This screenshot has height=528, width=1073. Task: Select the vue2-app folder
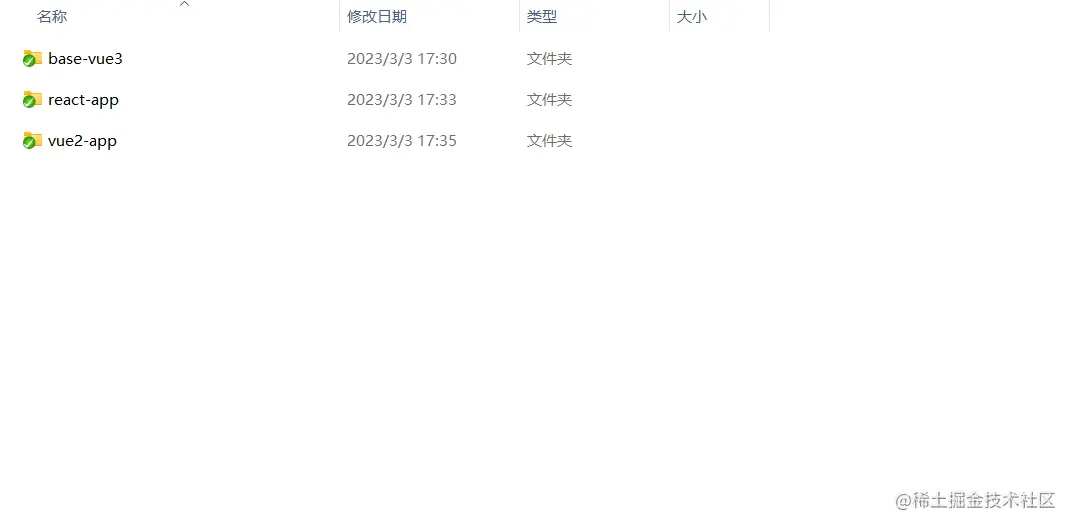pyautogui.click(x=81, y=141)
